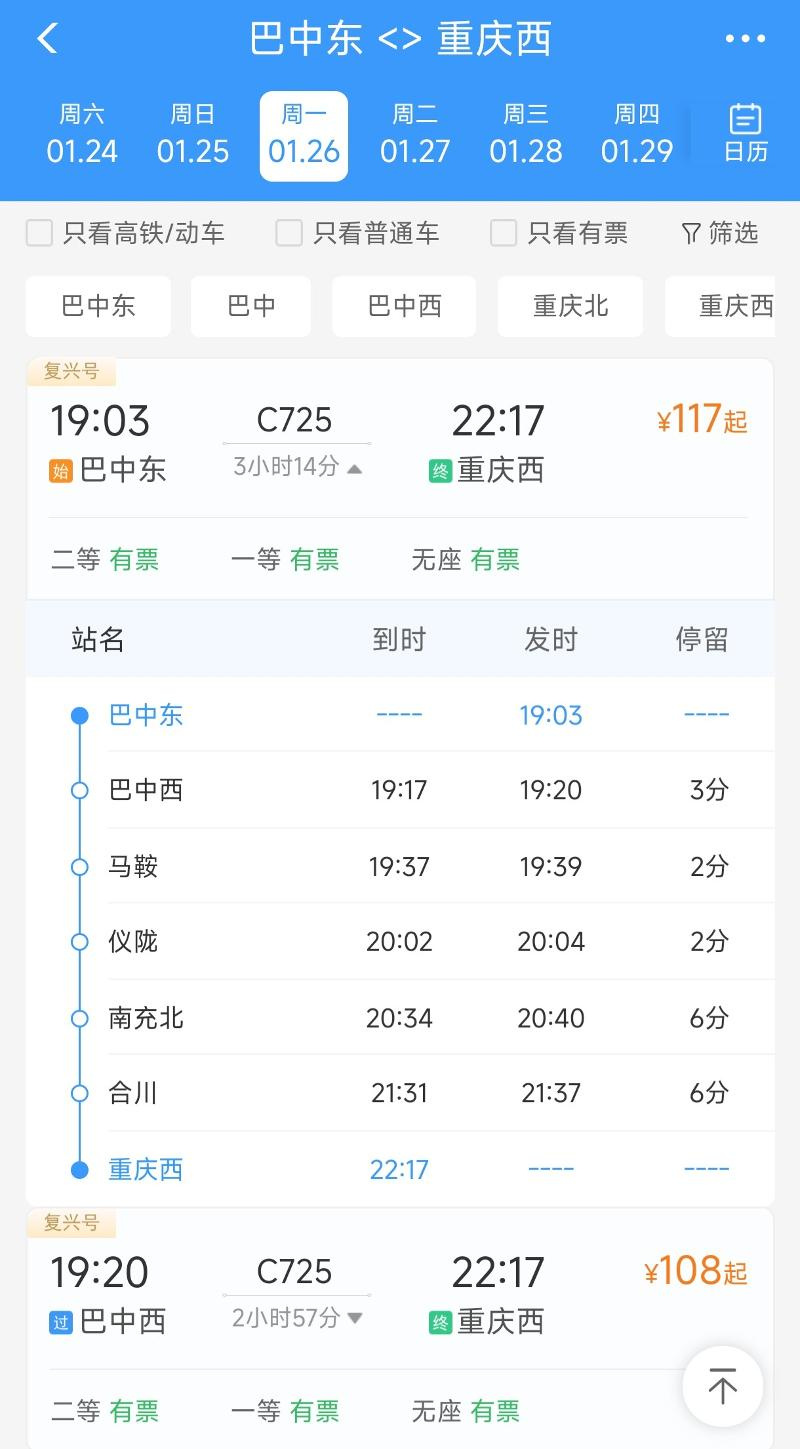Open the 日历 calendar picker
The image size is (800, 1449).
point(745,133)
